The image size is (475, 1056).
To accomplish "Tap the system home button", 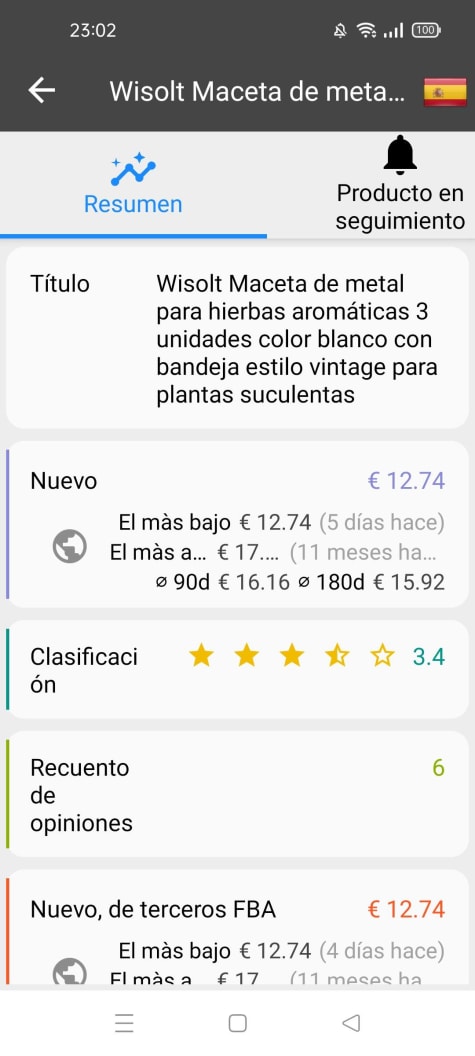I will pos(237,1023).
